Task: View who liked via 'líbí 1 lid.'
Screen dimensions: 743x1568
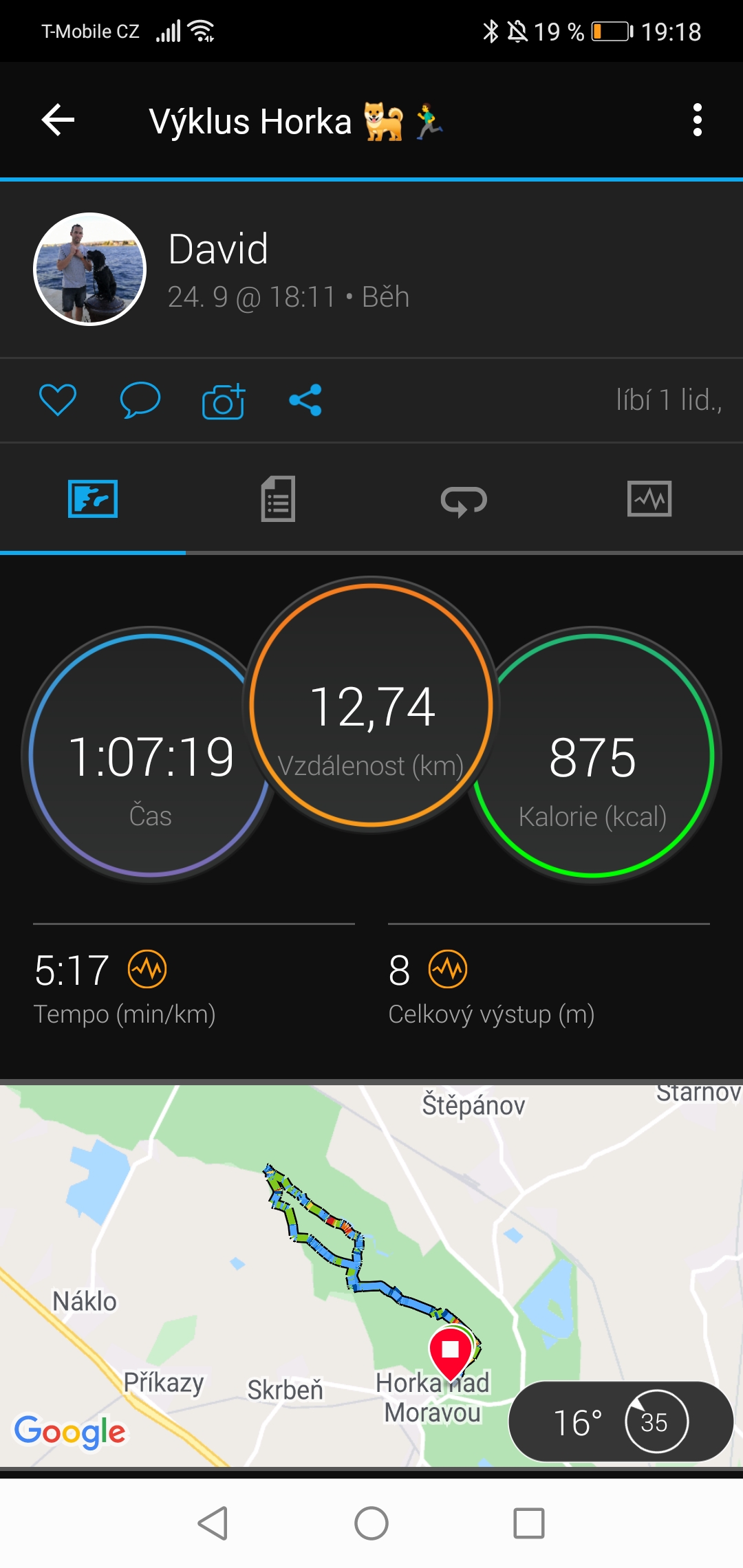Action: tap(669, 400)
